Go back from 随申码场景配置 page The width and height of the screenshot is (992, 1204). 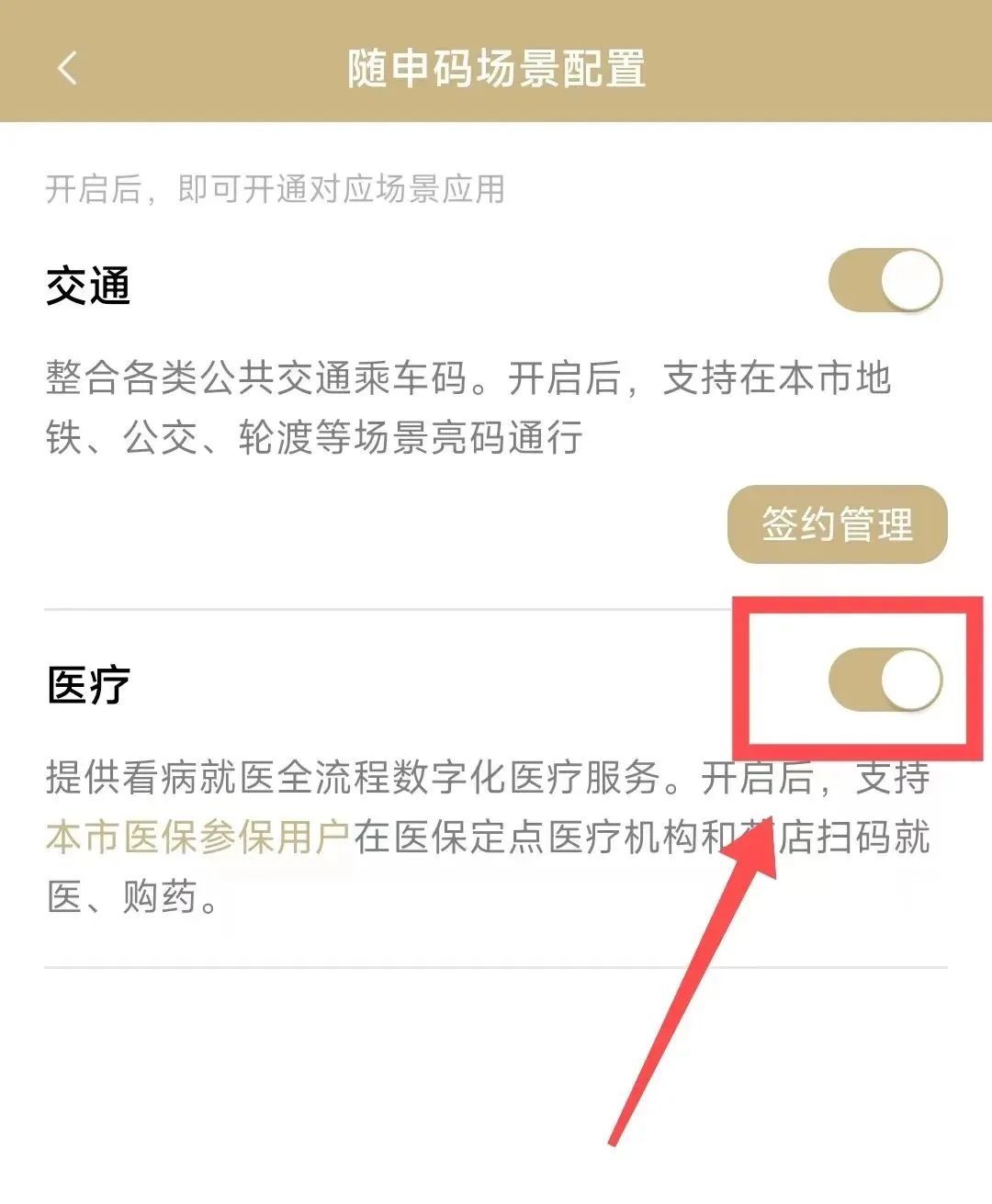tap(67, 69)
